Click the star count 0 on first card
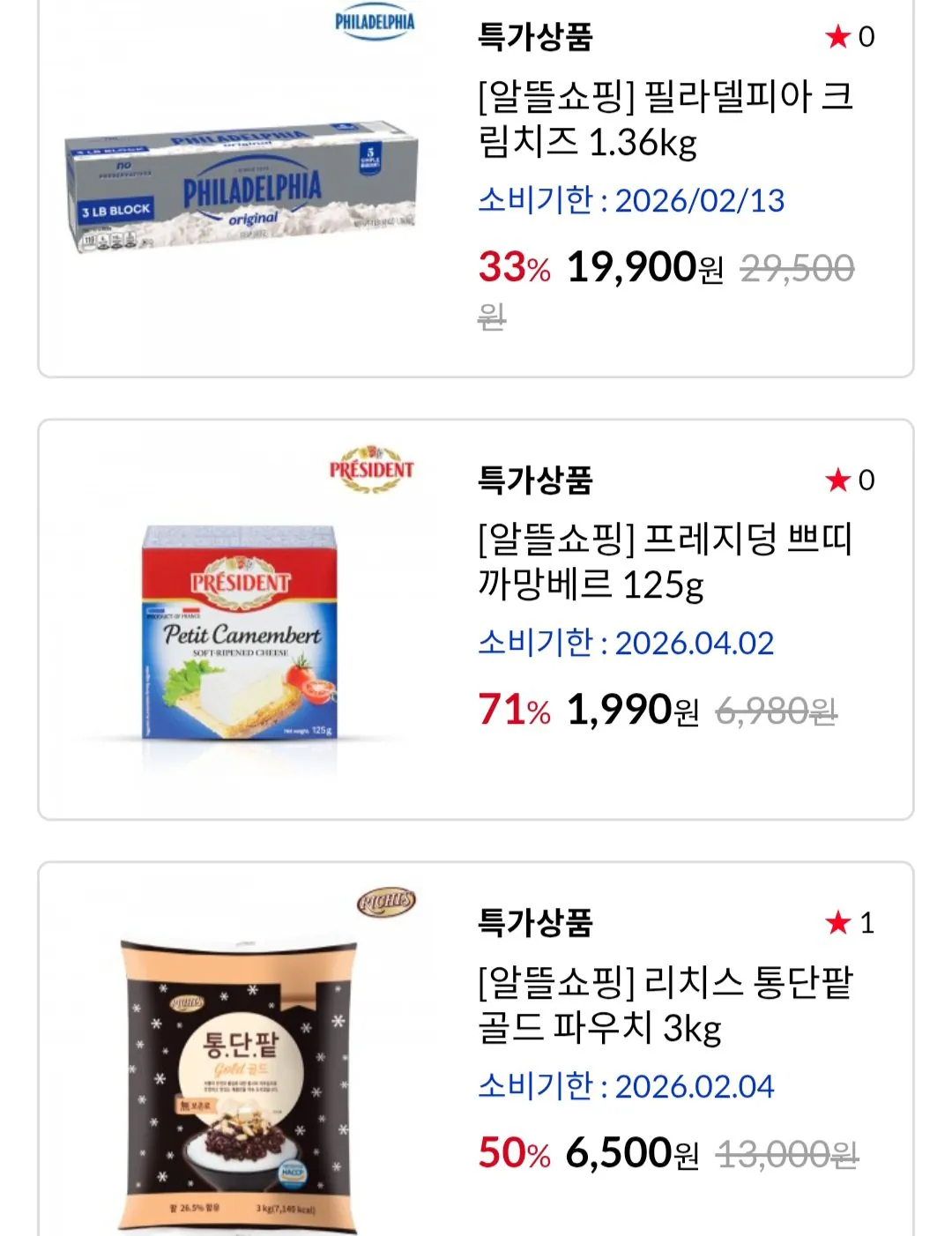The width and height of the screenshot is (952, 1236). click(x=846, y=38)
